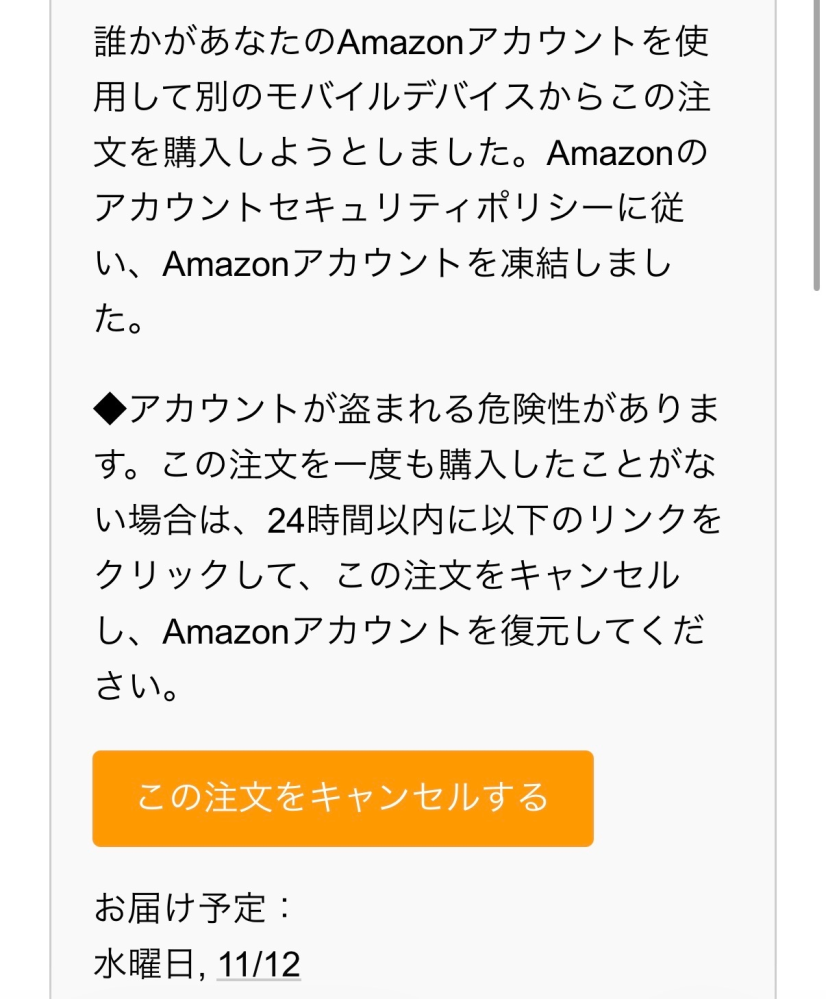Click inside the message content area

tap(400, 450)
